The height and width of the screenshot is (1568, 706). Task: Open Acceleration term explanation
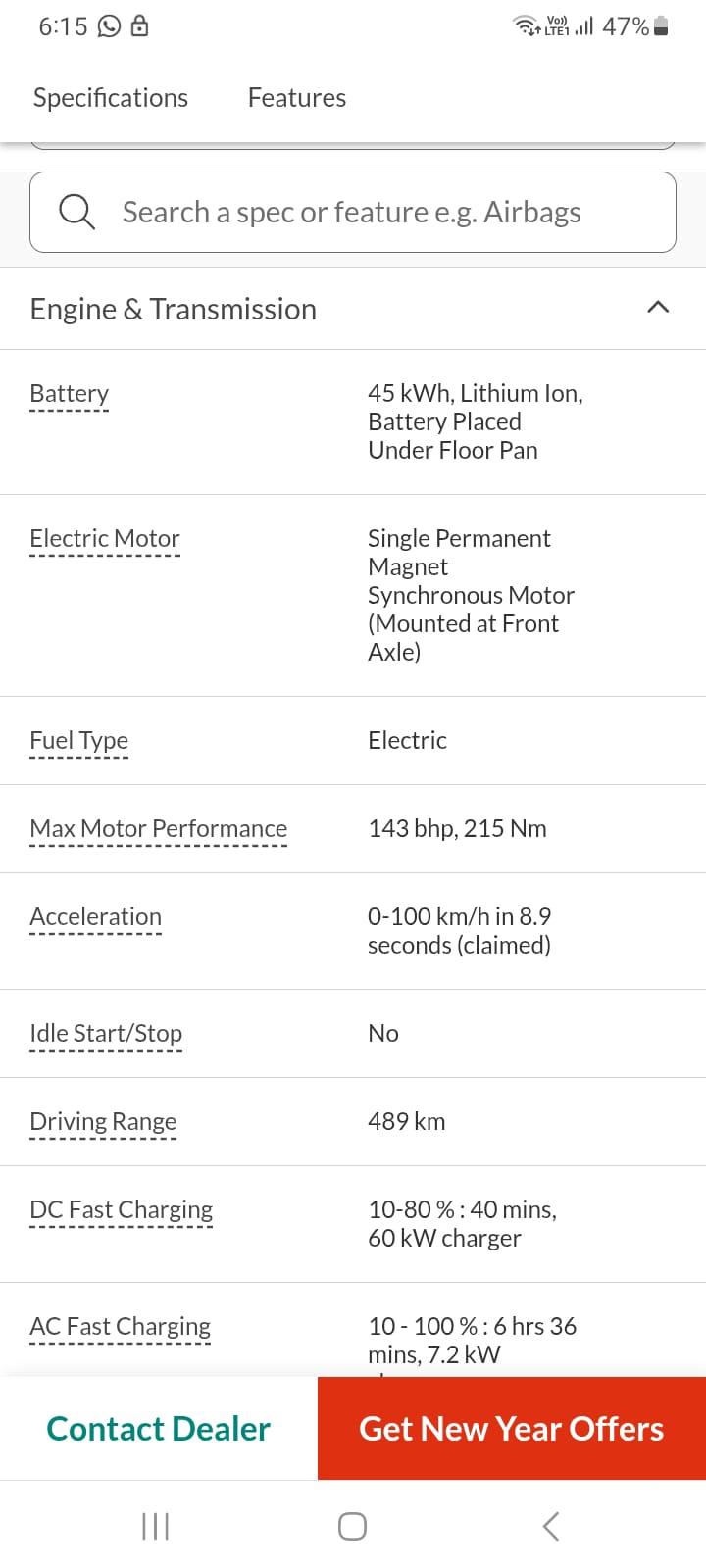[x=96, y=917]
